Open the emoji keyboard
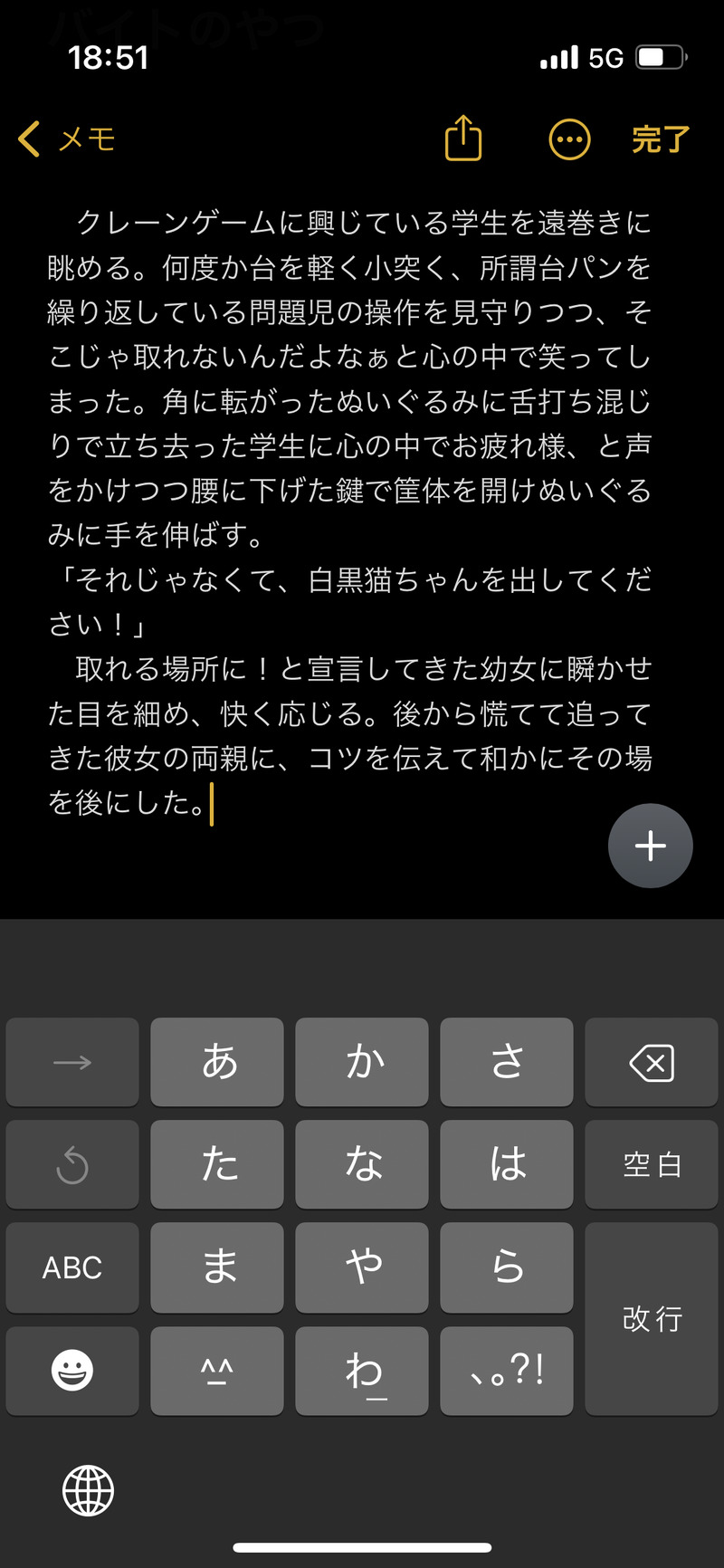Image resolution: width=724 pixels, height=1568 pixels. click(72, 1370)
